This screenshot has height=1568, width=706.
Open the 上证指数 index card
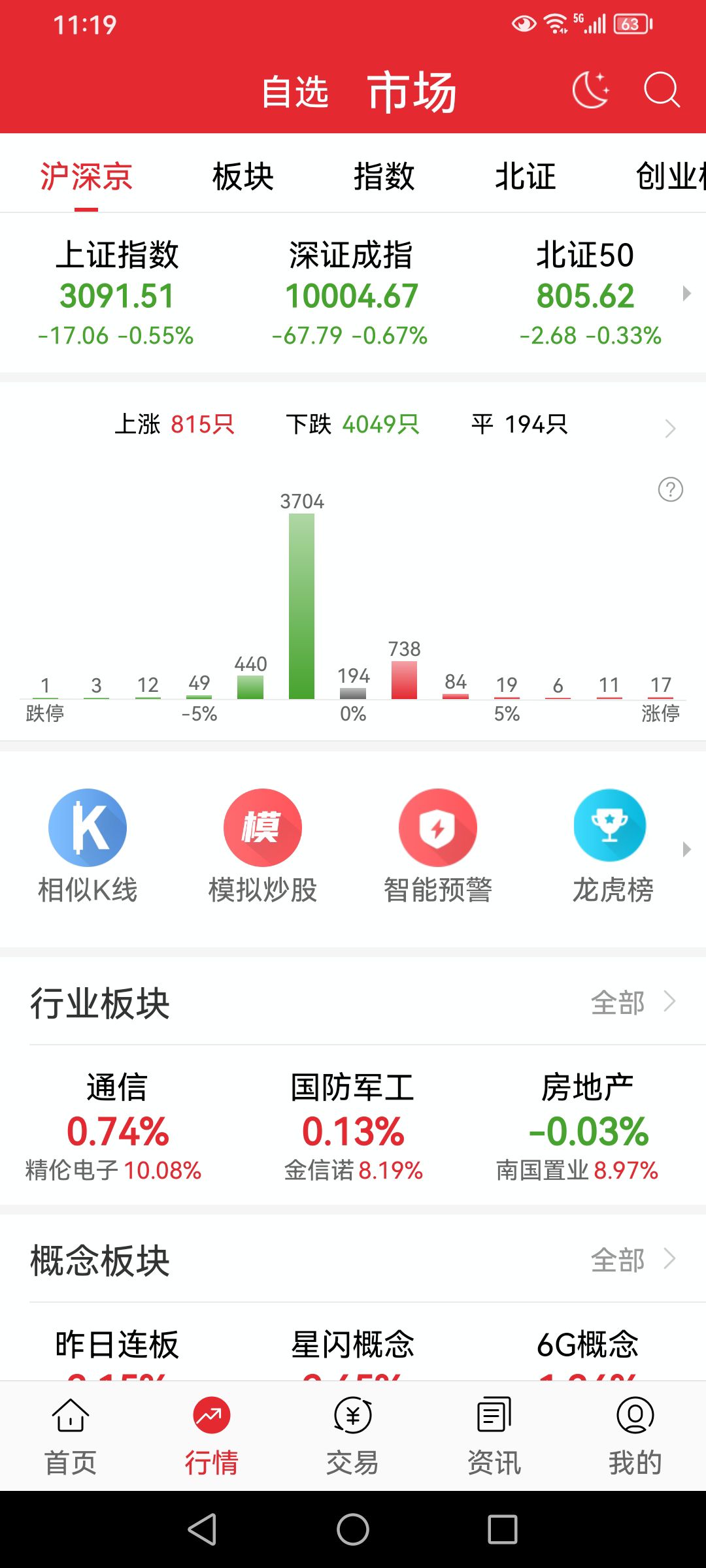click(x=116, y=293)
